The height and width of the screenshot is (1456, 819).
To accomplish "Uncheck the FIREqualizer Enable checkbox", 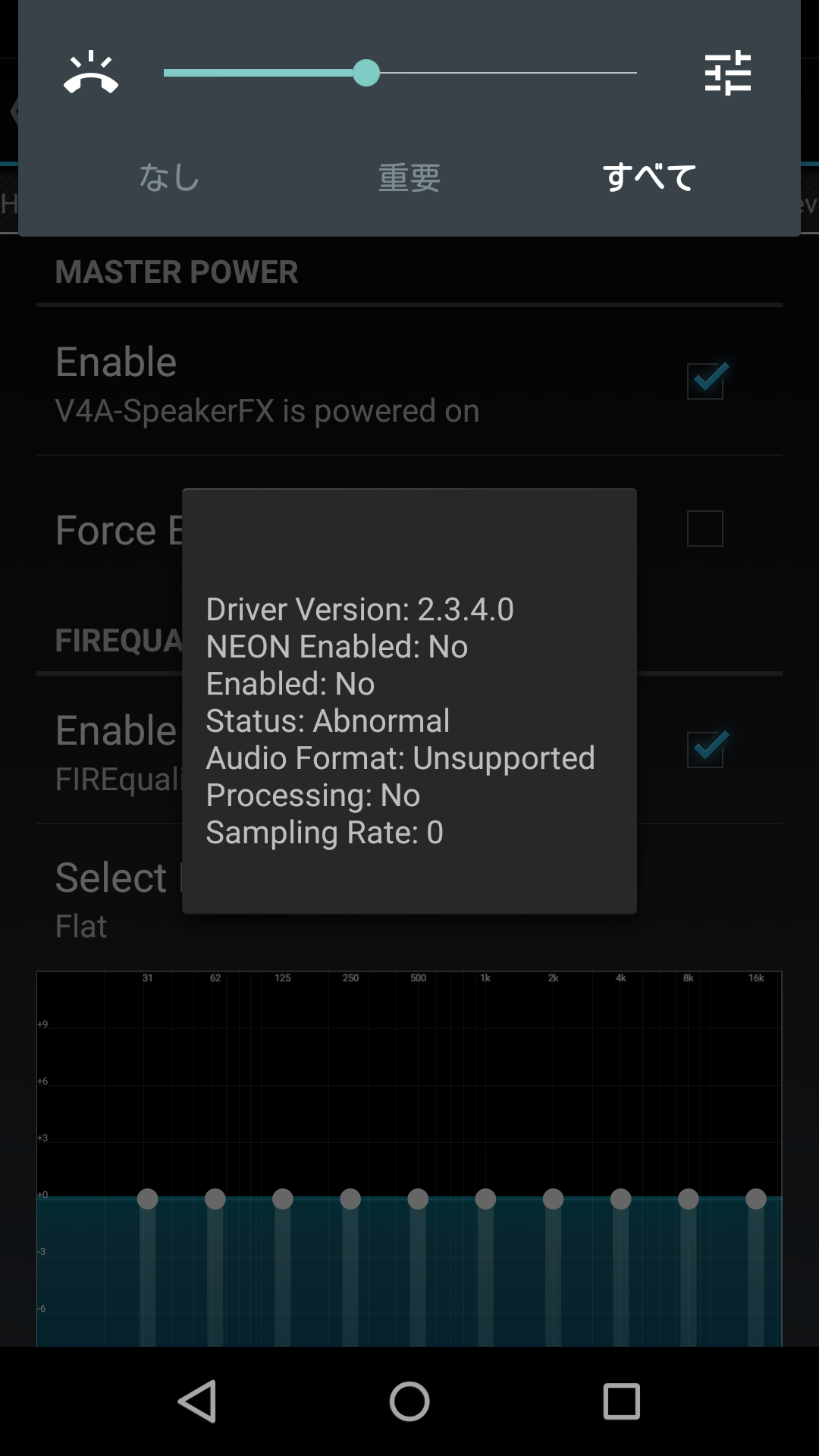I will pyautogui.click(x=706, y=749).
